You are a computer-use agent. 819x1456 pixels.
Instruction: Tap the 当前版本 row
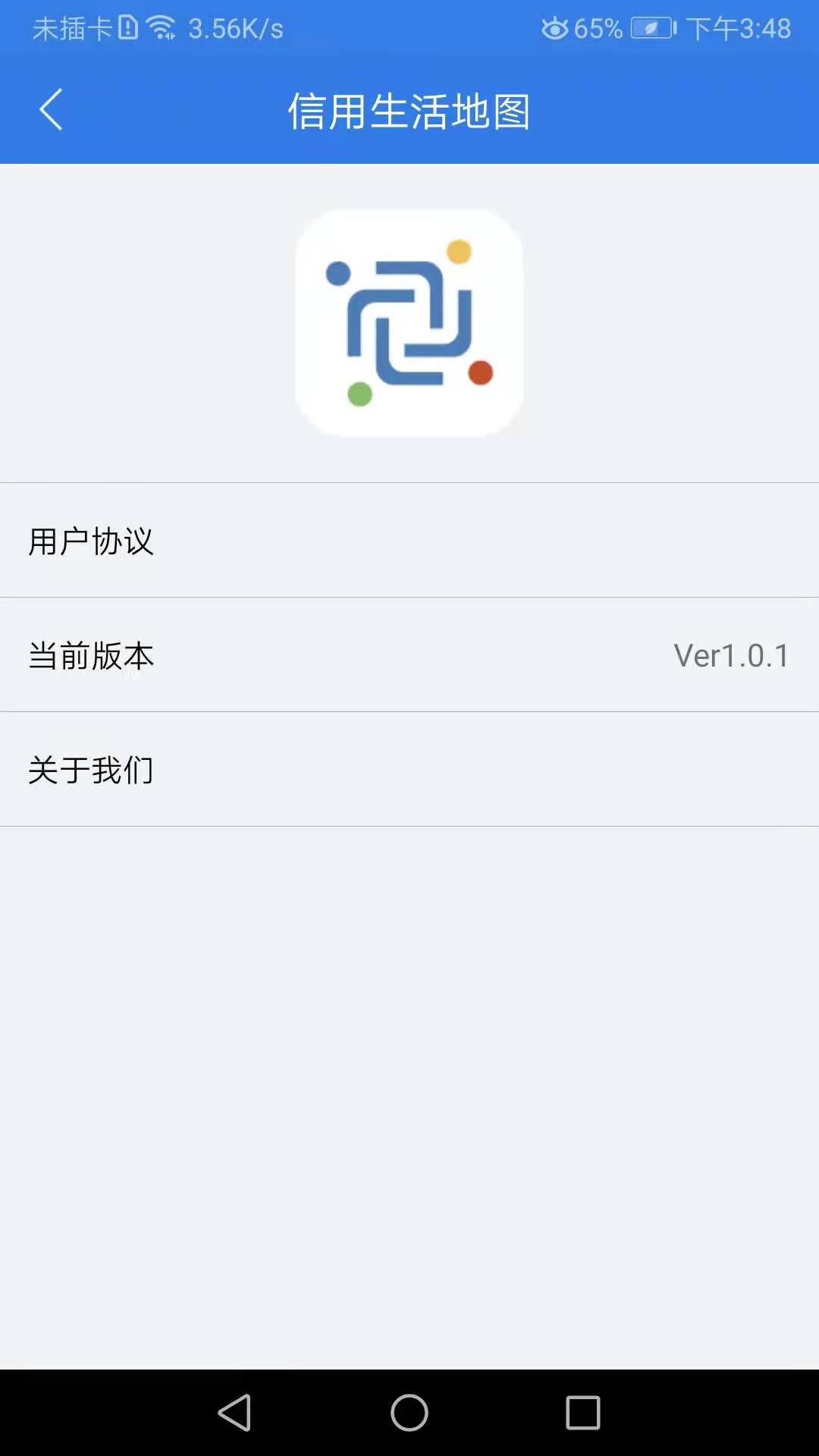(409, 655)
